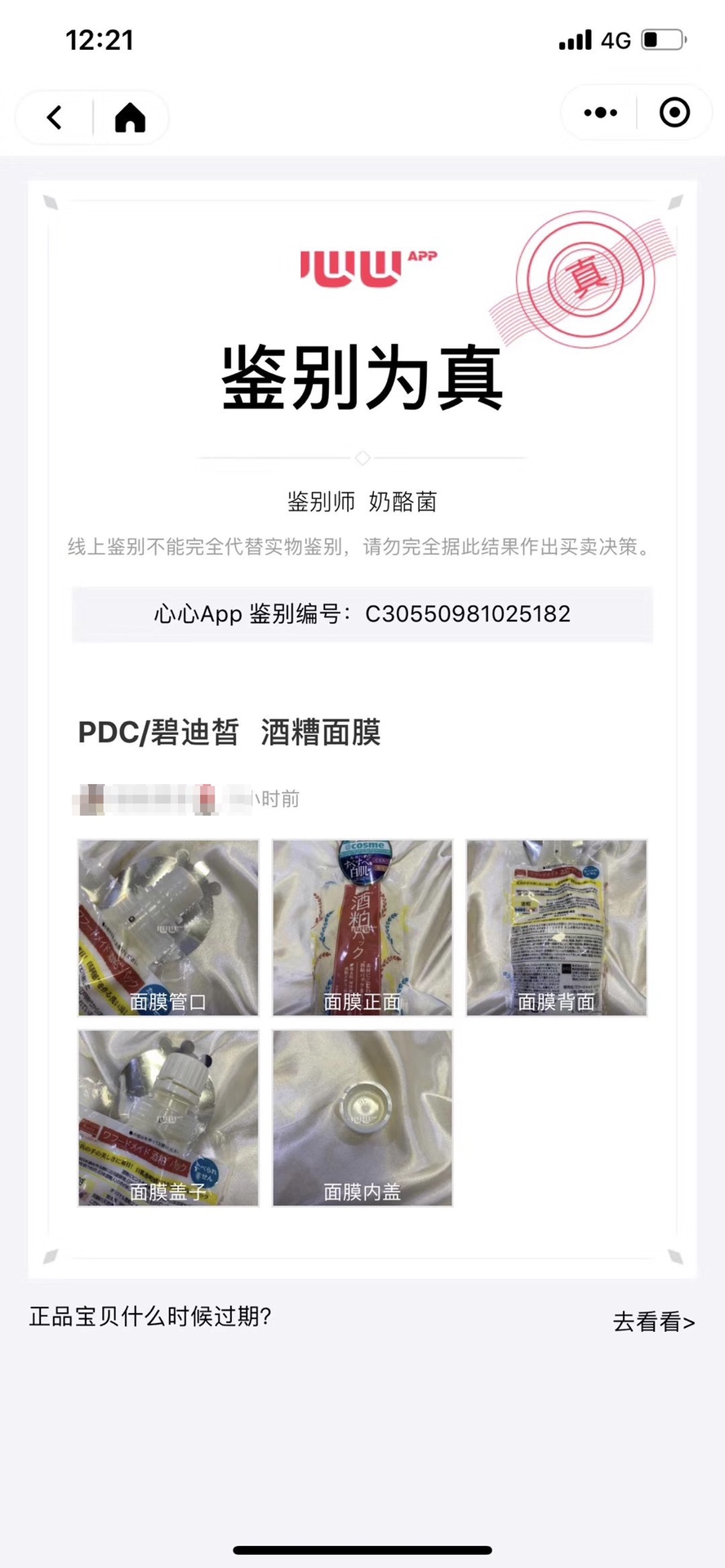The image size is (725, 1568).
Task: Open the 面膜盖子 photo
Action: pos(168,1117)
